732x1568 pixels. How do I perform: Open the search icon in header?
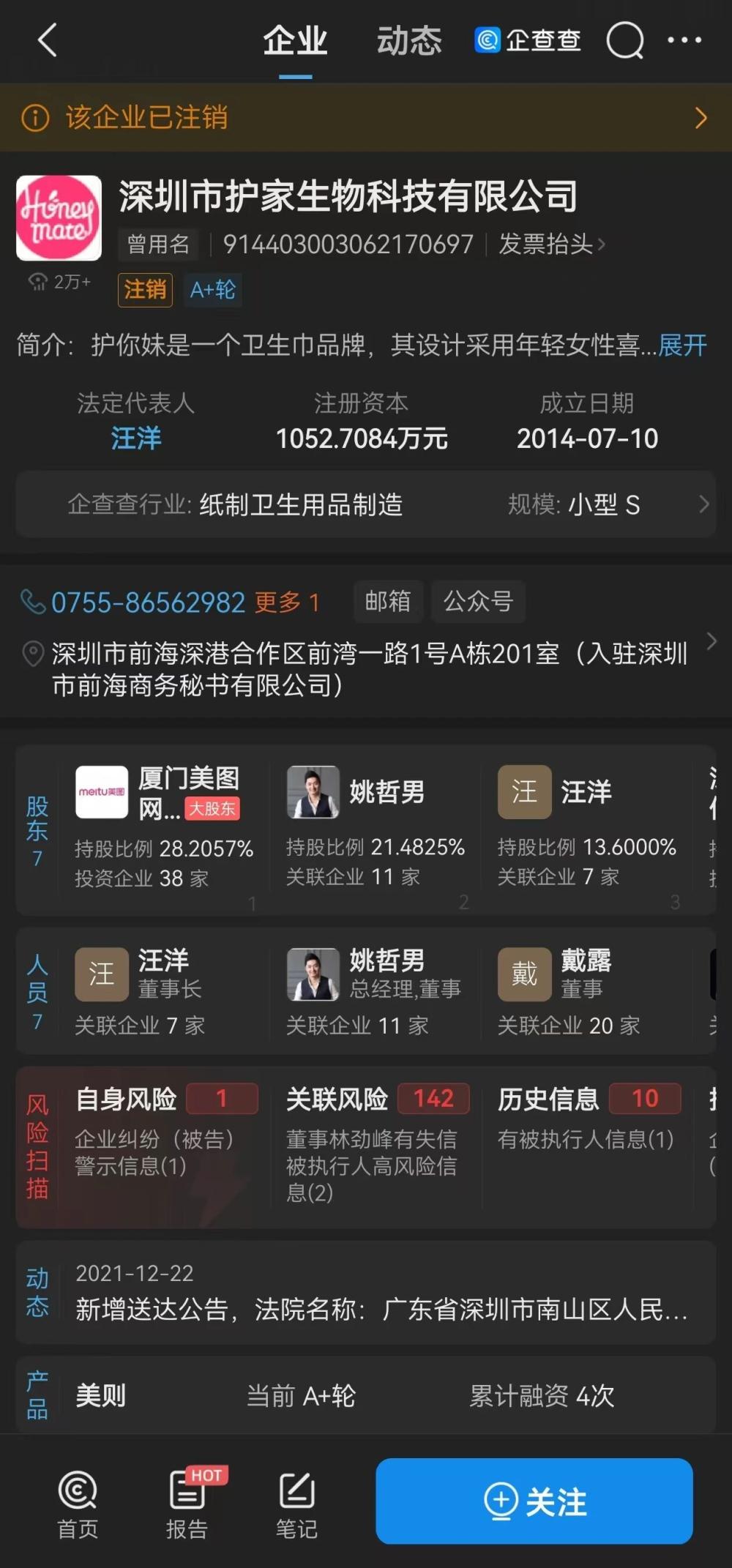point(624,40)
